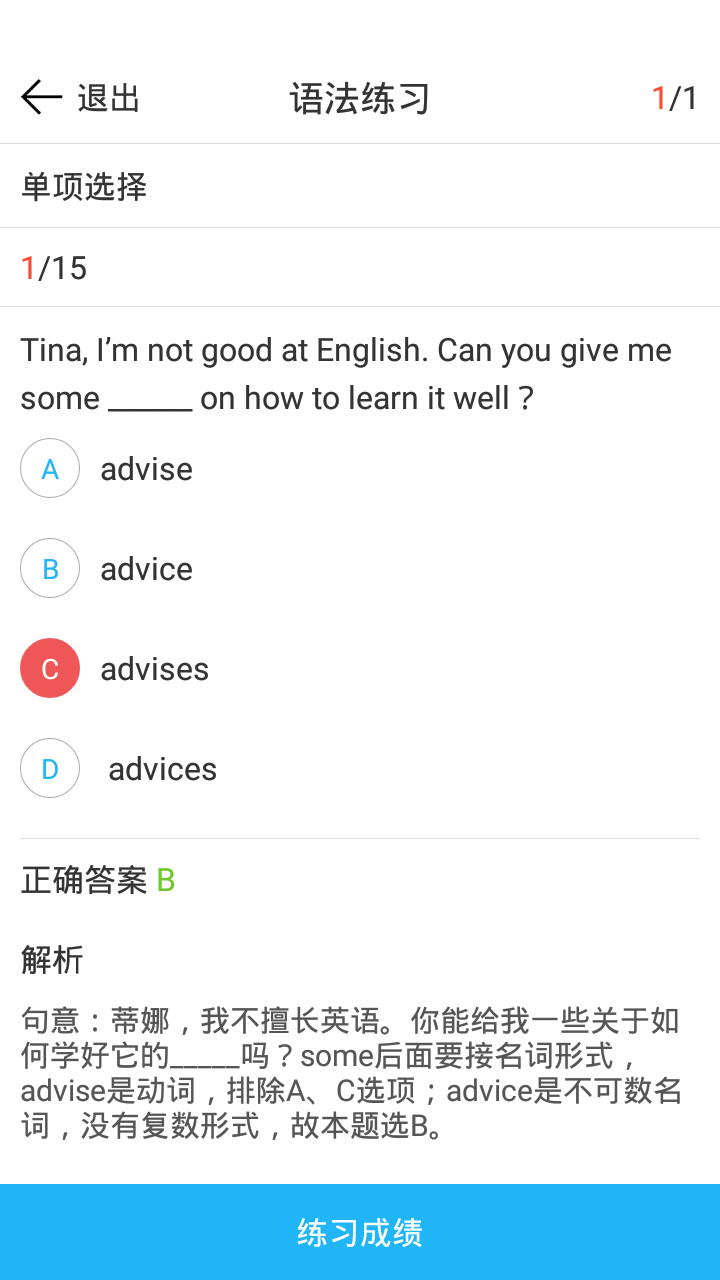Choose option B, advice
The image size is (720, 1280).
coord(50,568)
